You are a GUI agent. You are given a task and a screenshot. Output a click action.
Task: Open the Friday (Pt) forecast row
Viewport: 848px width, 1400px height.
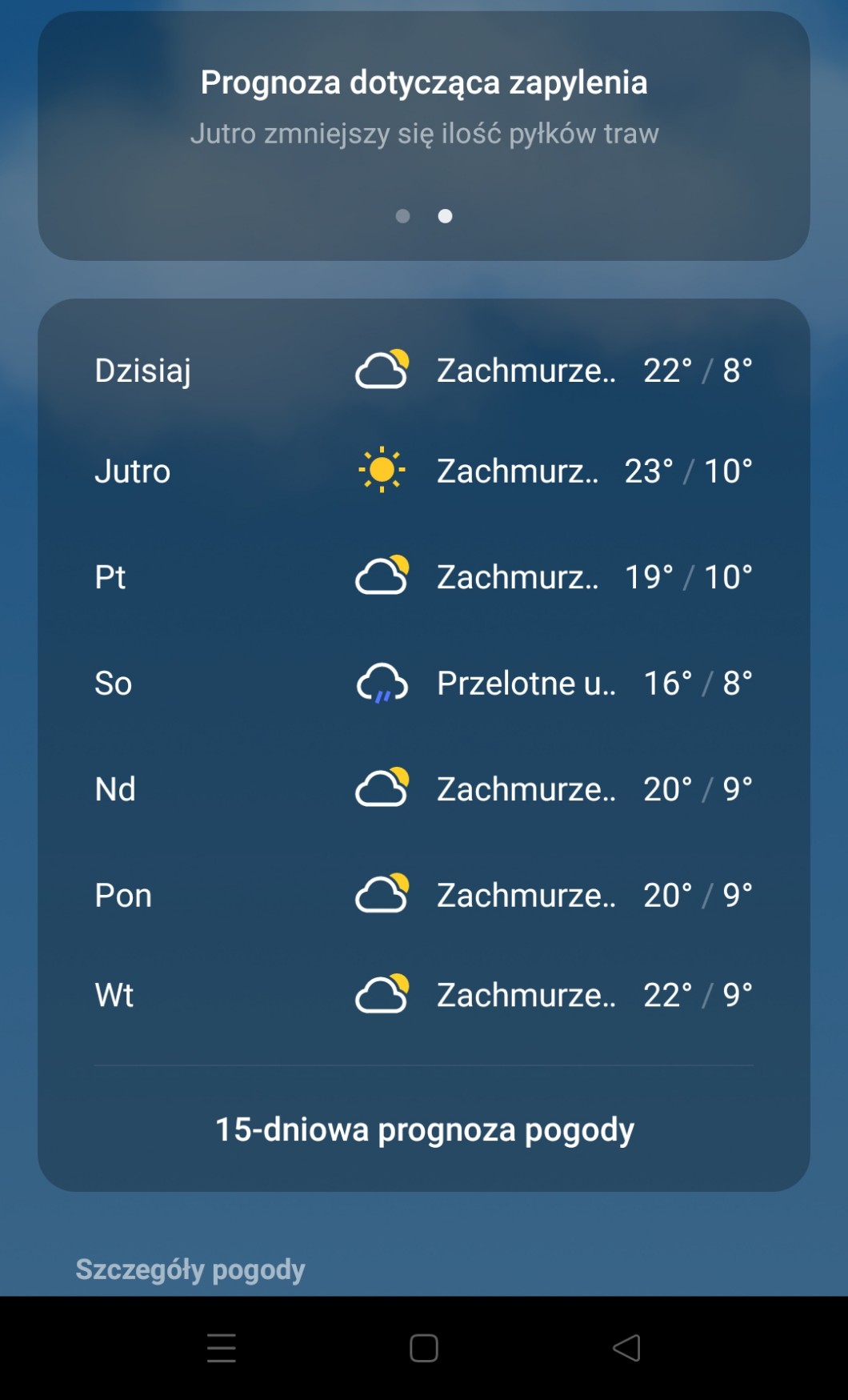tap(423, 577)
